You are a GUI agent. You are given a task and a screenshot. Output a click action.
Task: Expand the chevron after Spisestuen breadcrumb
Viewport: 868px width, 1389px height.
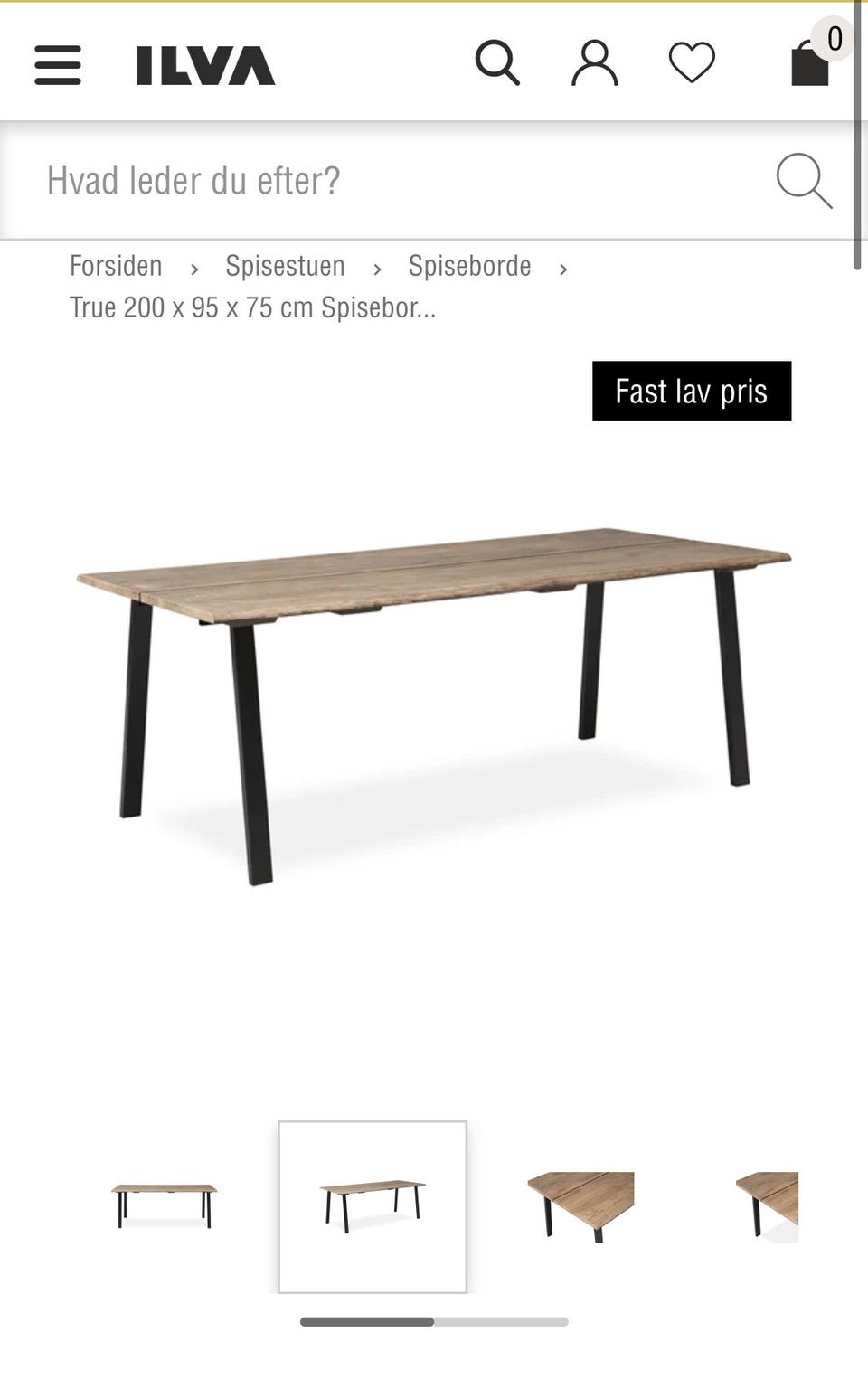(x=376, y=268)
